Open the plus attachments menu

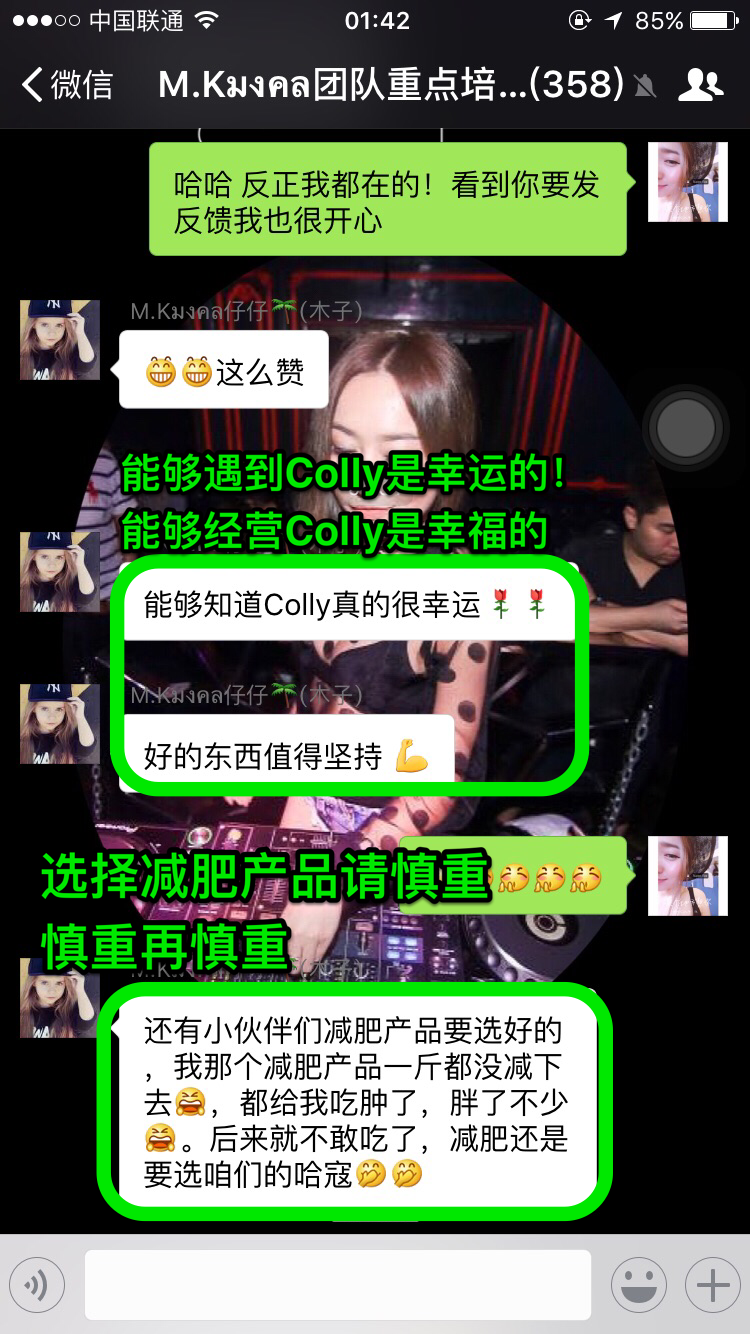(x=712, y=1284)
